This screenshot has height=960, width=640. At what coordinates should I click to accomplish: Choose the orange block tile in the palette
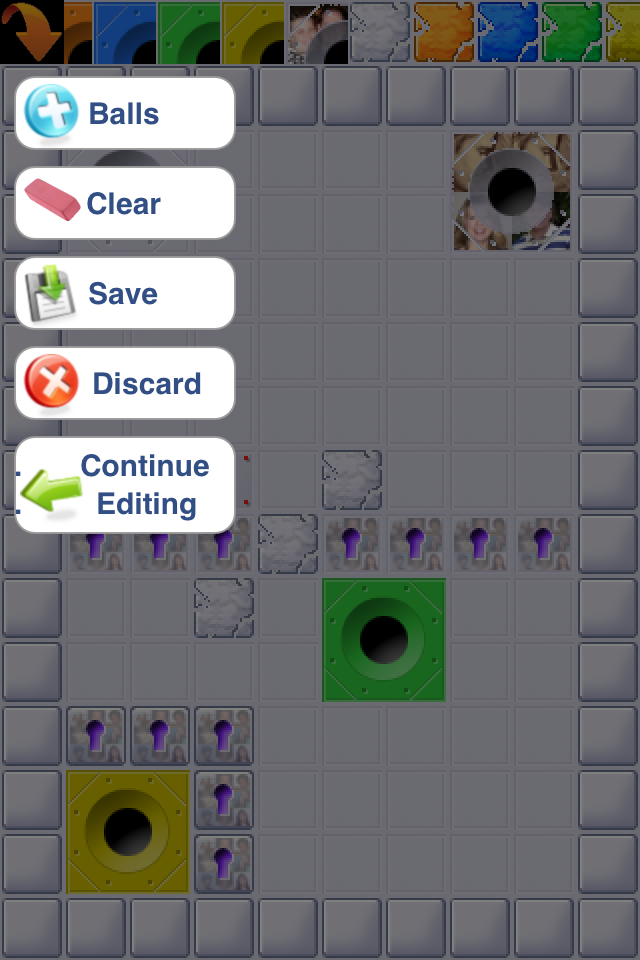tap(444, 30)
